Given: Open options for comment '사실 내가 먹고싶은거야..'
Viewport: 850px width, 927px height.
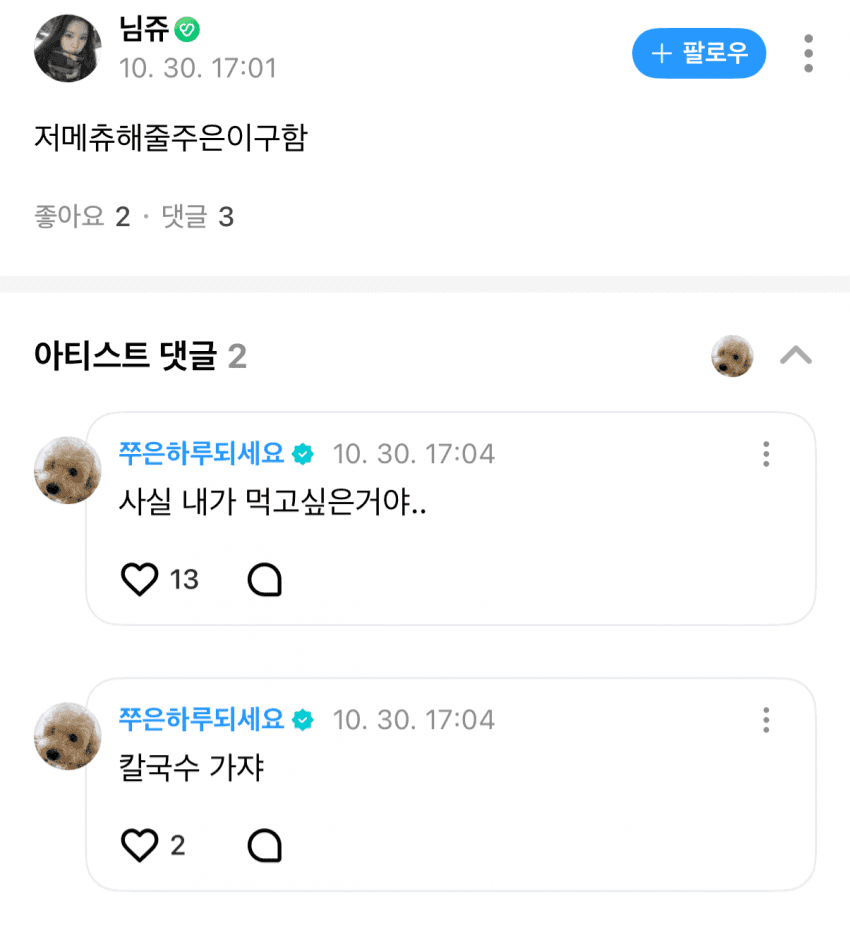Looking at the screenshot, I should [765, 454].
